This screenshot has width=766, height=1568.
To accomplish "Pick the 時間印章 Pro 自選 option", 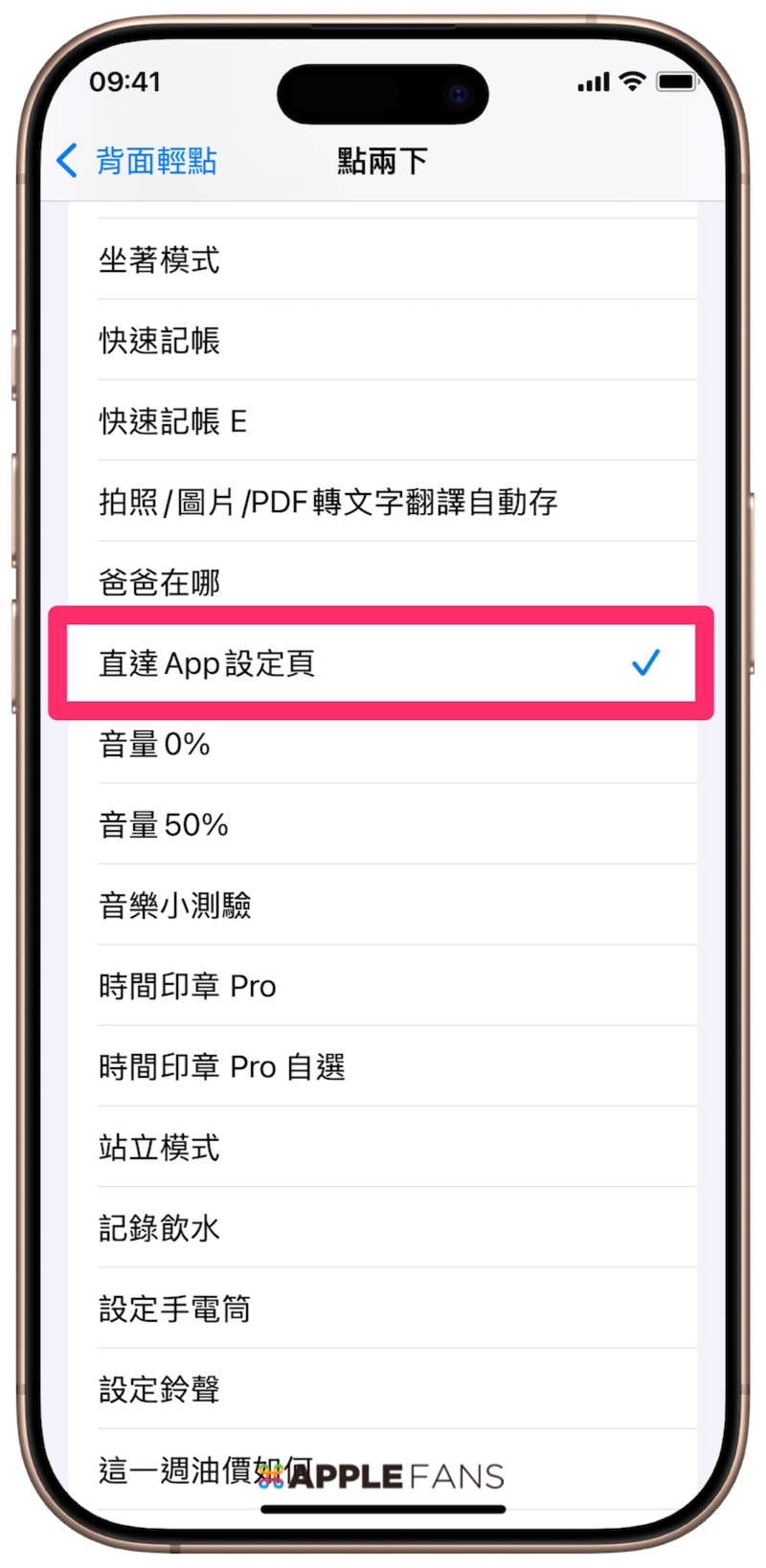I will pyautogui.click(x=222, y=1066).
